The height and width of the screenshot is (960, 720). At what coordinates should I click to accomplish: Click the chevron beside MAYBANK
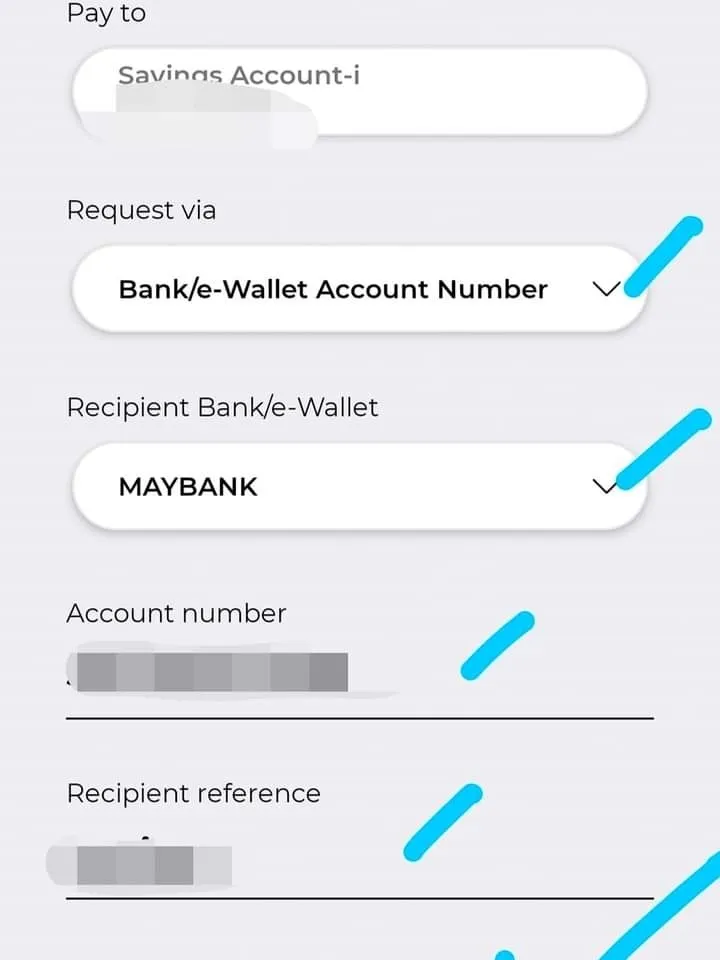[x=604, y=487]
